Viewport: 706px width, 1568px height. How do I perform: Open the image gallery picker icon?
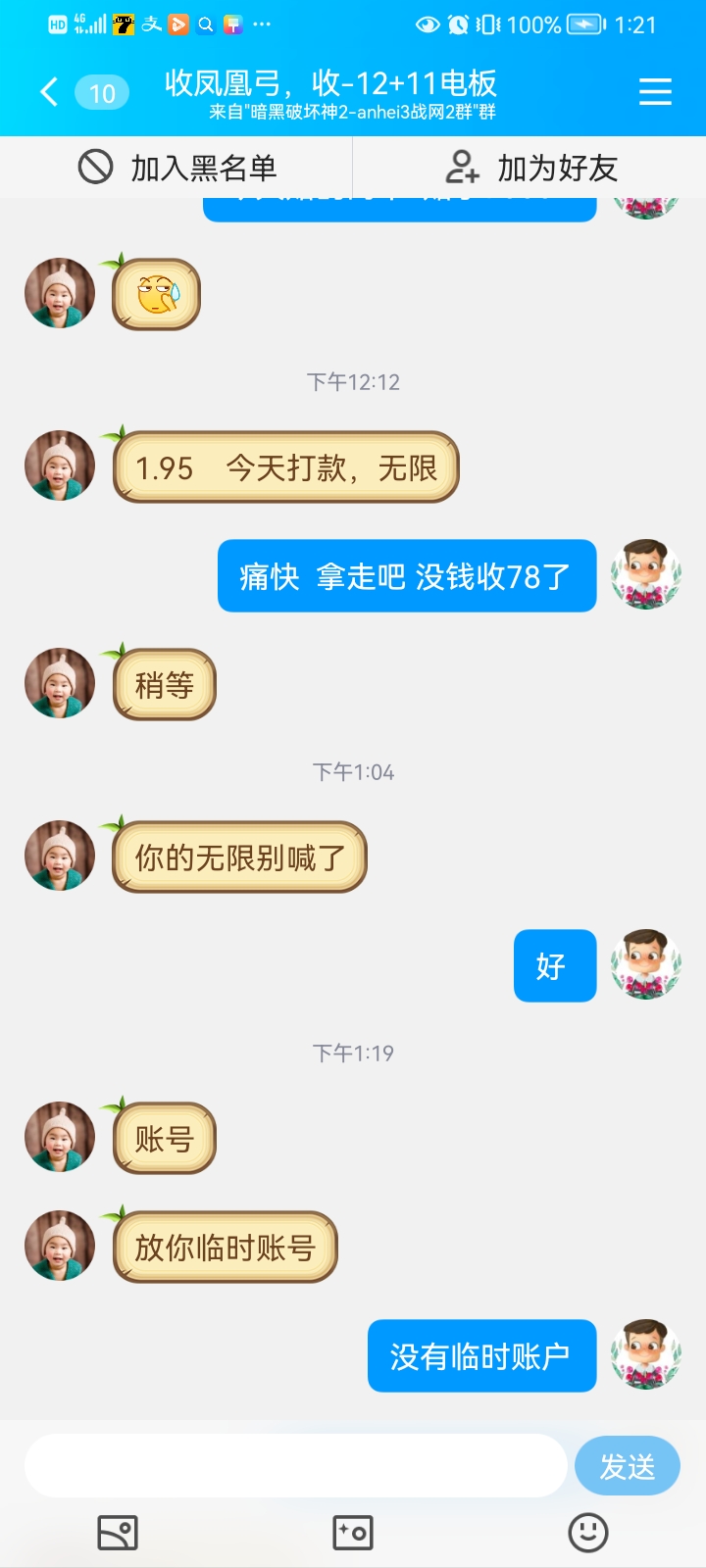pyautogui.click(x=118, y=1533)
